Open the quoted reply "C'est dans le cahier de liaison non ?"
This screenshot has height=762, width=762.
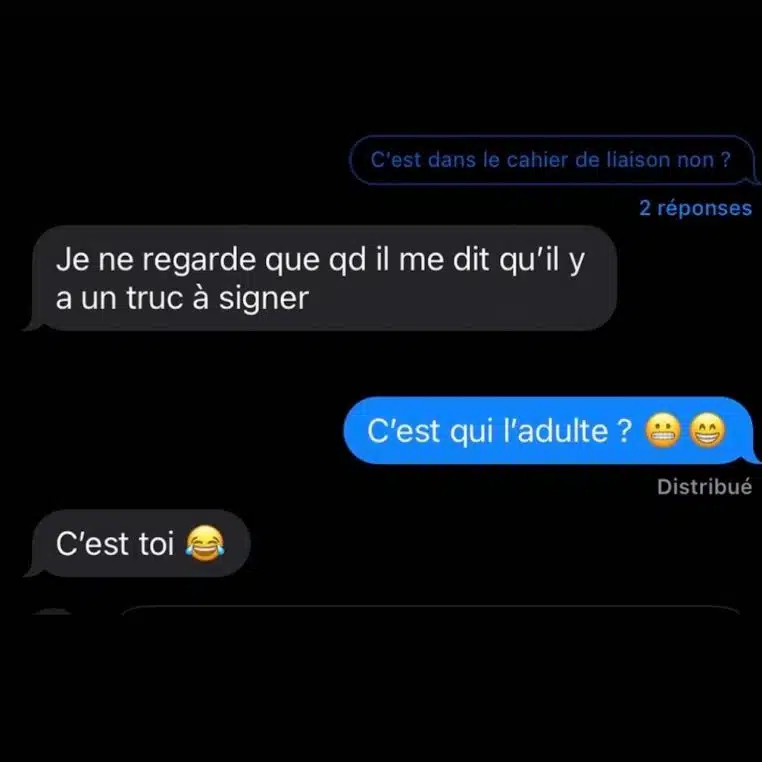pyautogui.click(x=549, y=160)
